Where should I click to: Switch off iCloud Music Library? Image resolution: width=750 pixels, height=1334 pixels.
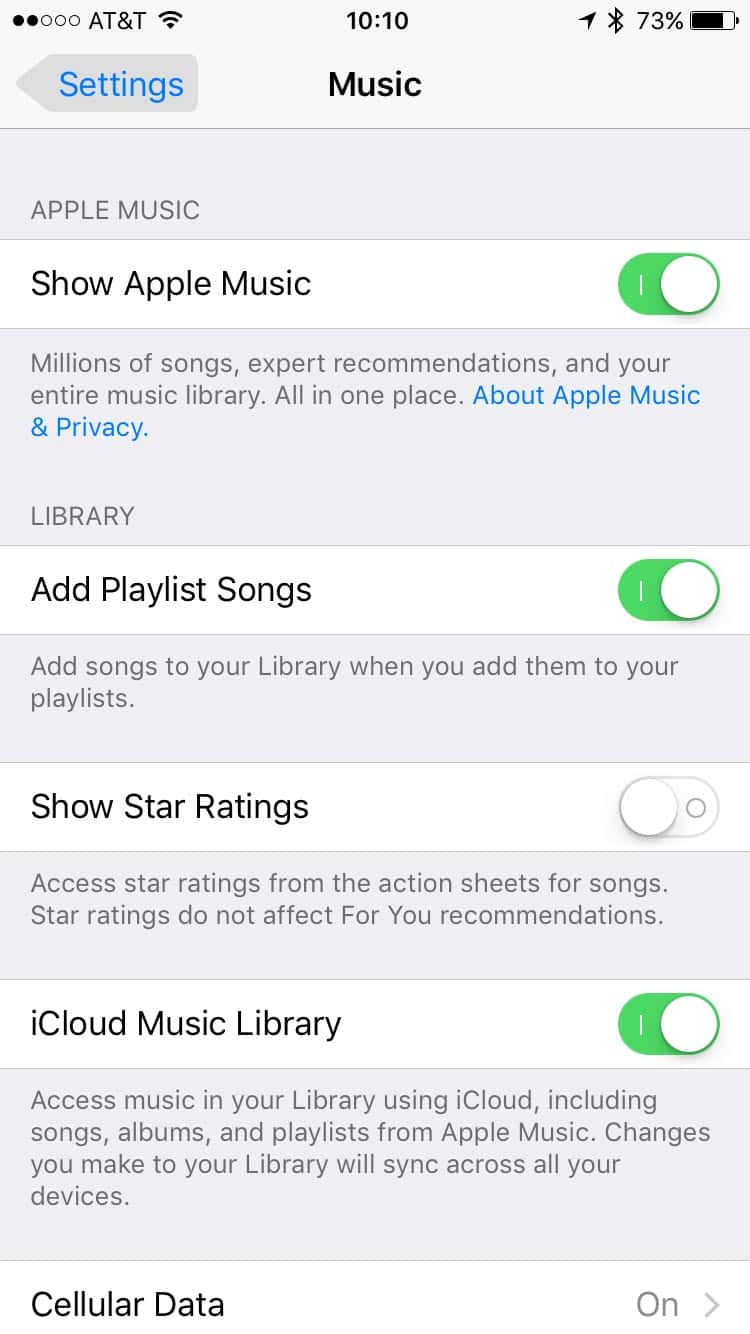click(668, 1024)
